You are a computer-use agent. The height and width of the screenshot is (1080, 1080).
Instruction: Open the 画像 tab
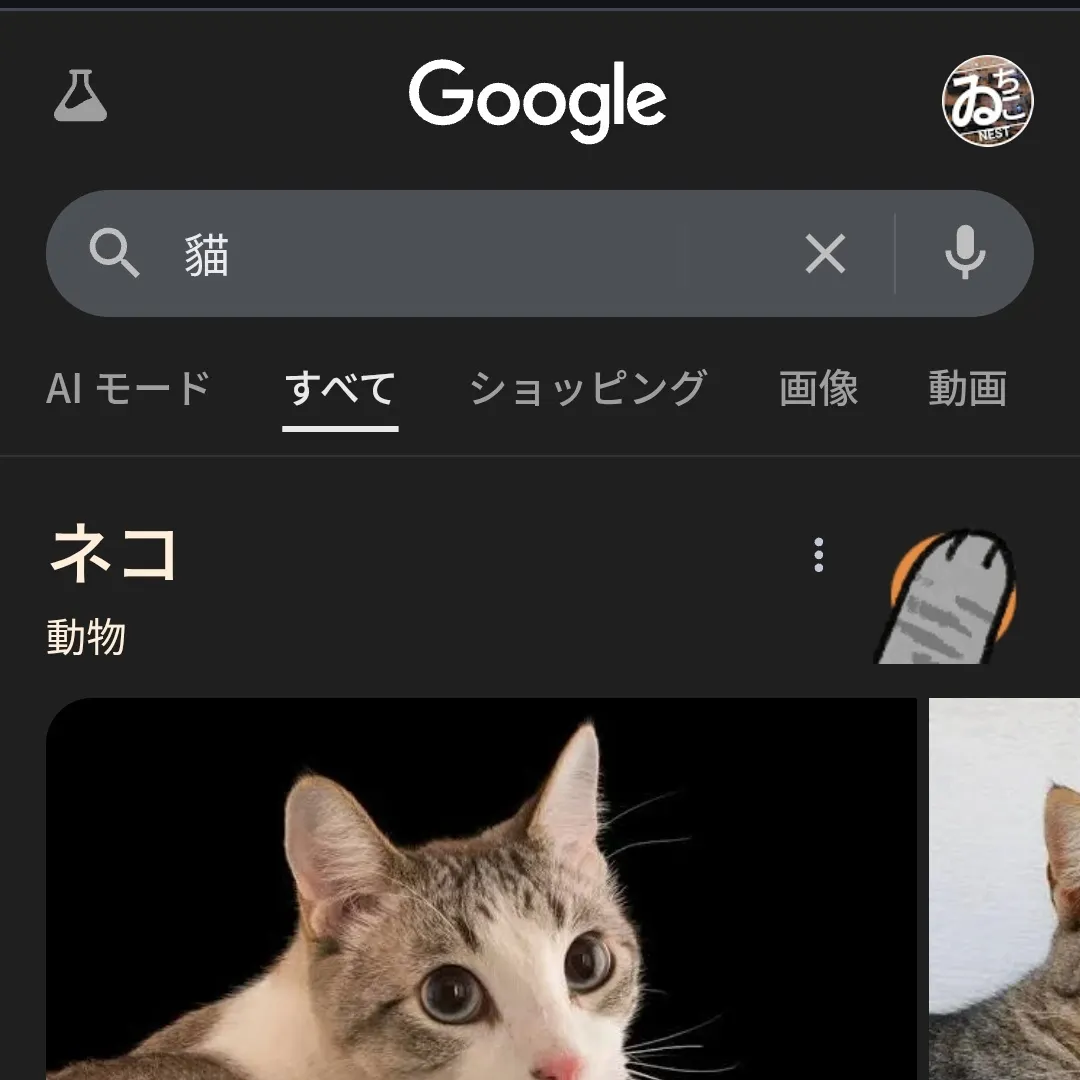coord(818,389)
